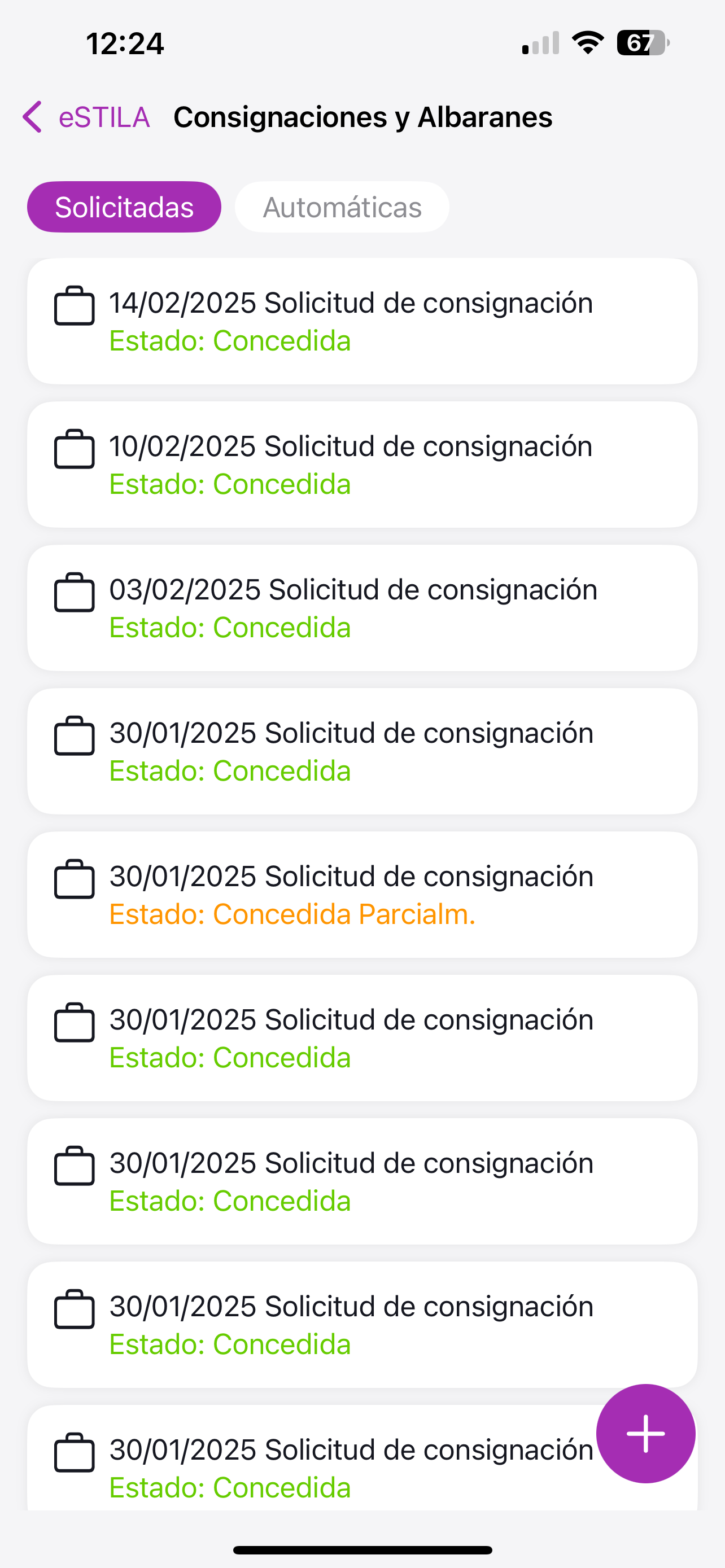Switch to the Automáticas tab

(x=342, y=207)
